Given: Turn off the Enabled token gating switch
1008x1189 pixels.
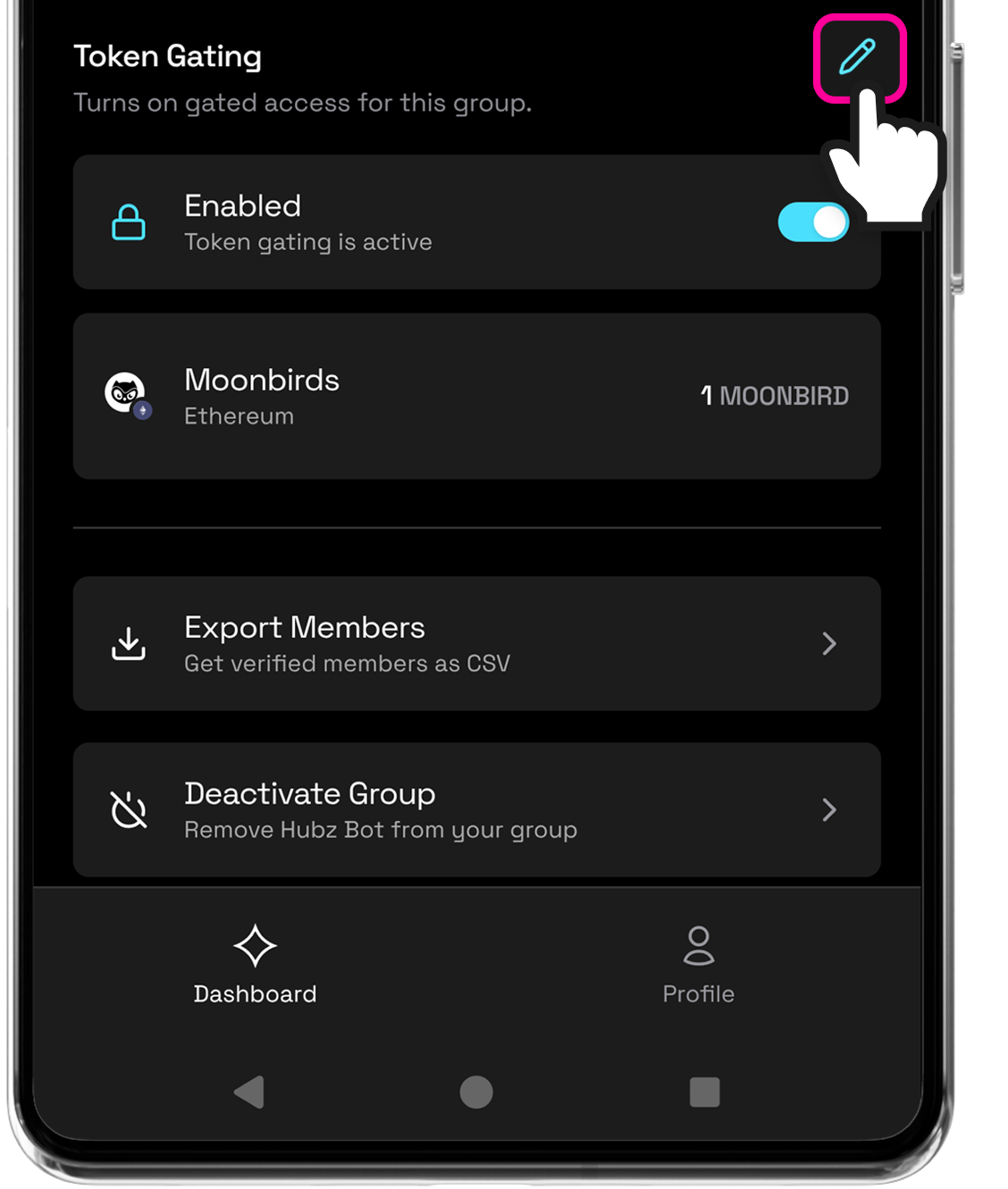Looking at the screenshot, I should point(812,222).
